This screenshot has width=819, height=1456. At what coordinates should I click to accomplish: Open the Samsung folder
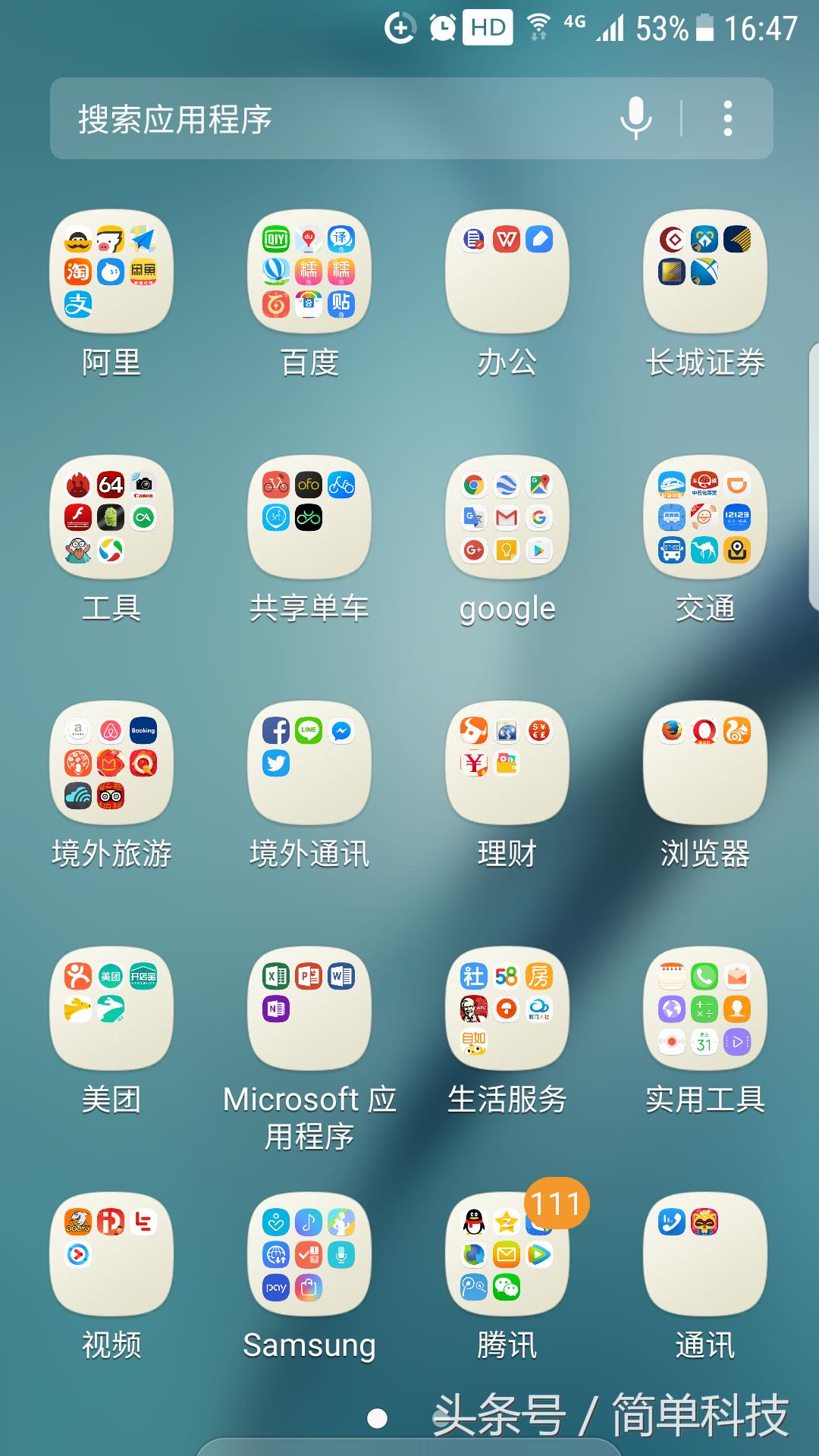coord(309,1254)
